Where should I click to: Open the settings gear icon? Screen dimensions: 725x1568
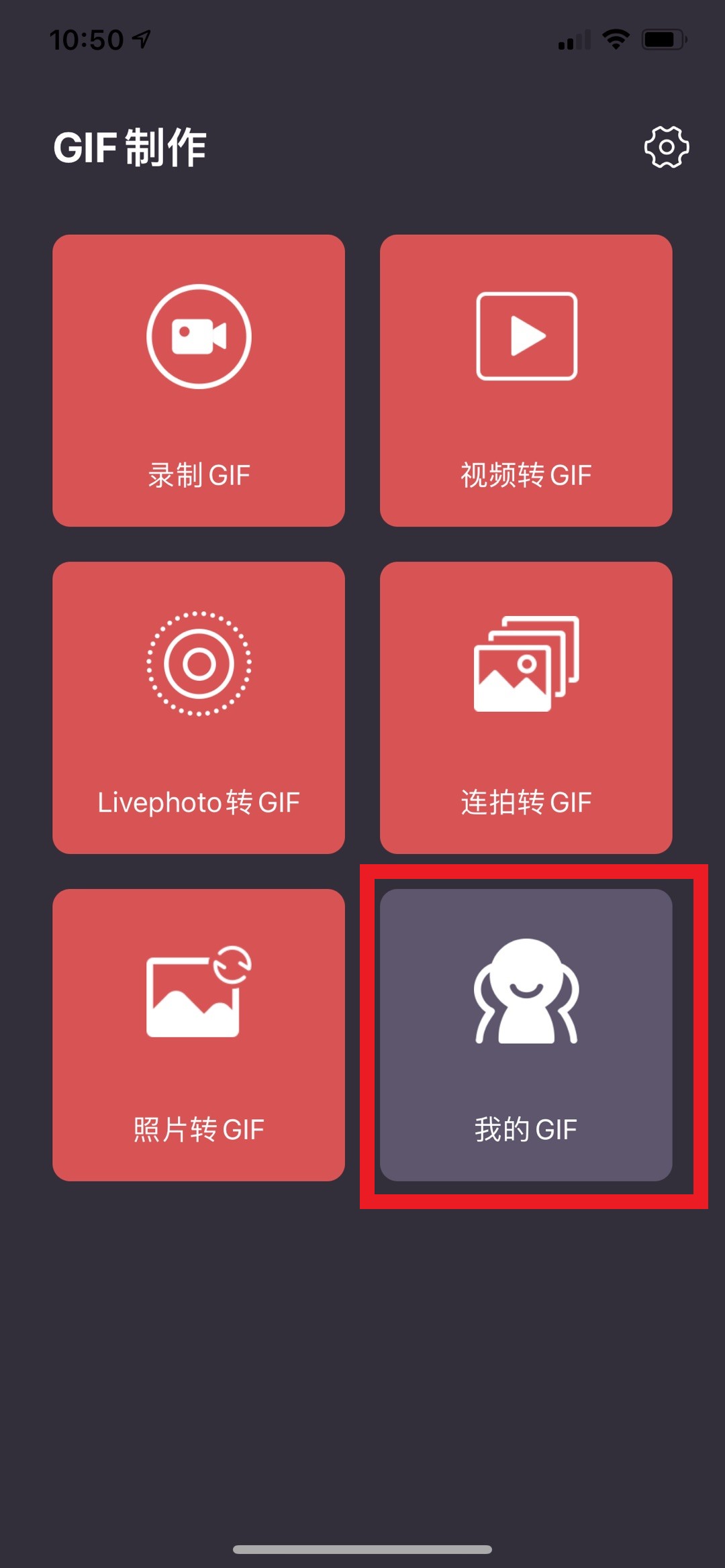667,147
